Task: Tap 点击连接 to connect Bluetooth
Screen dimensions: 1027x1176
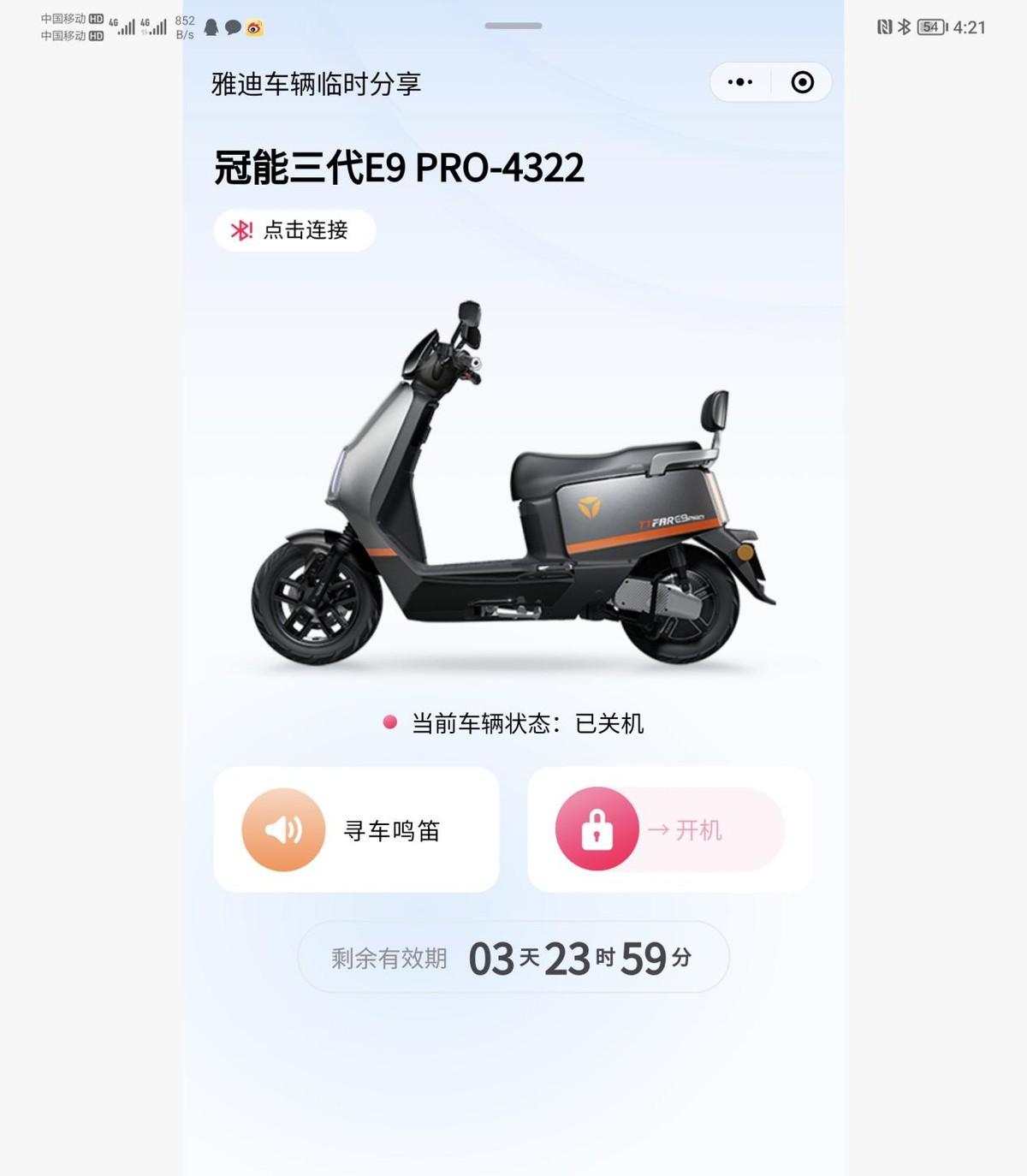Action: [x=294, y=230]
